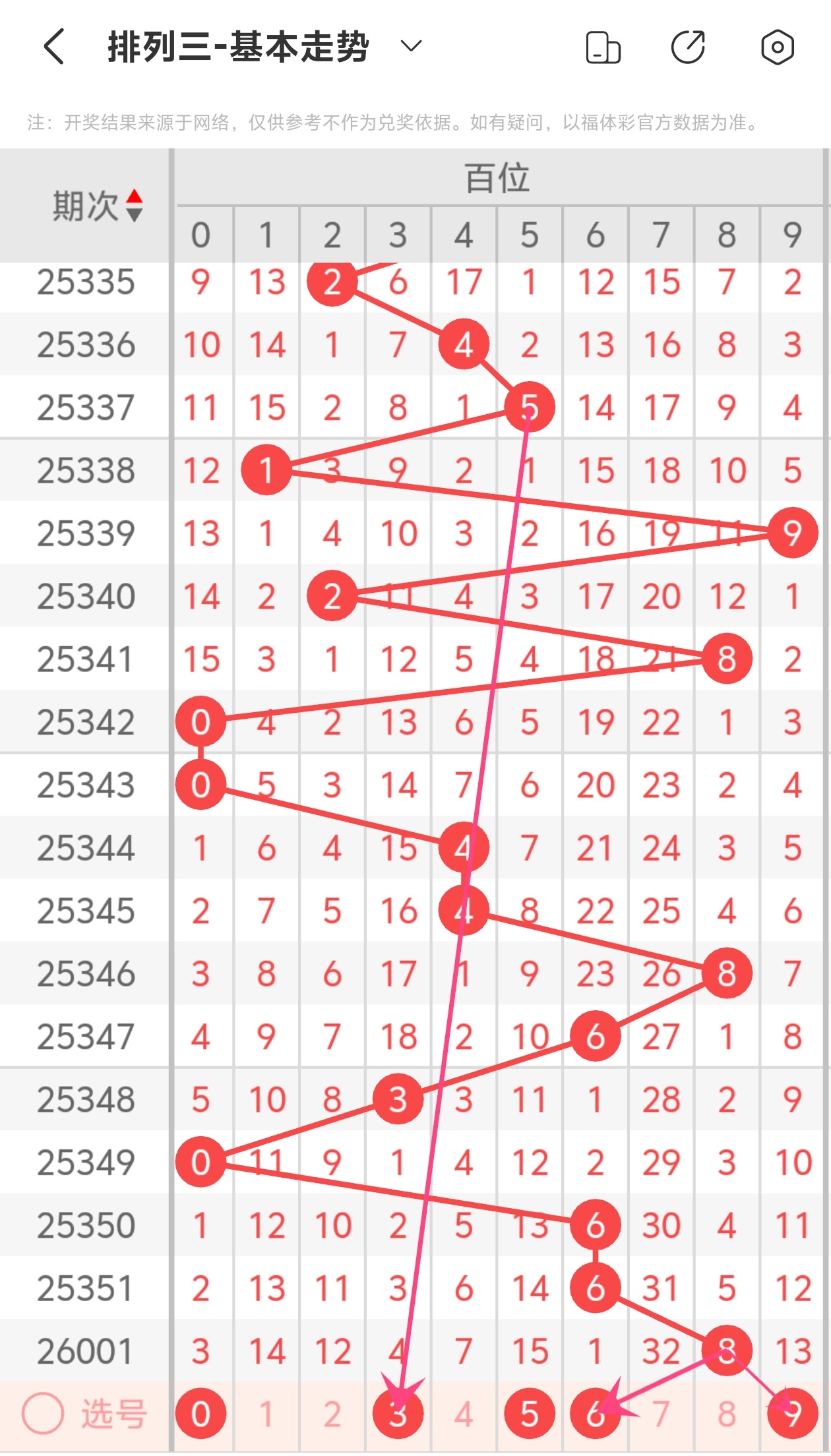The width and height of the screenshot is (831, 1456).
Task: Toggle sort order on 期次 column
Action: (134, 205)
